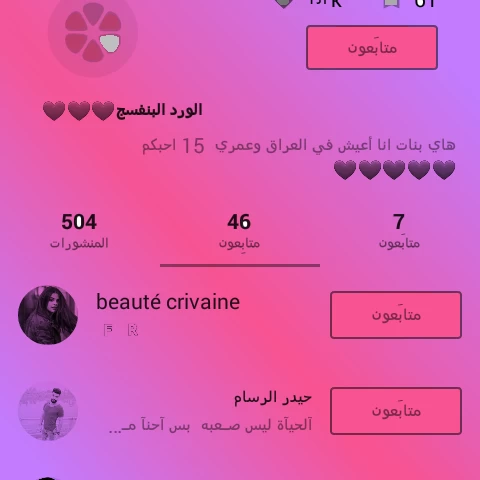Select the tab showing 46 followers

[x=239, y=231]
